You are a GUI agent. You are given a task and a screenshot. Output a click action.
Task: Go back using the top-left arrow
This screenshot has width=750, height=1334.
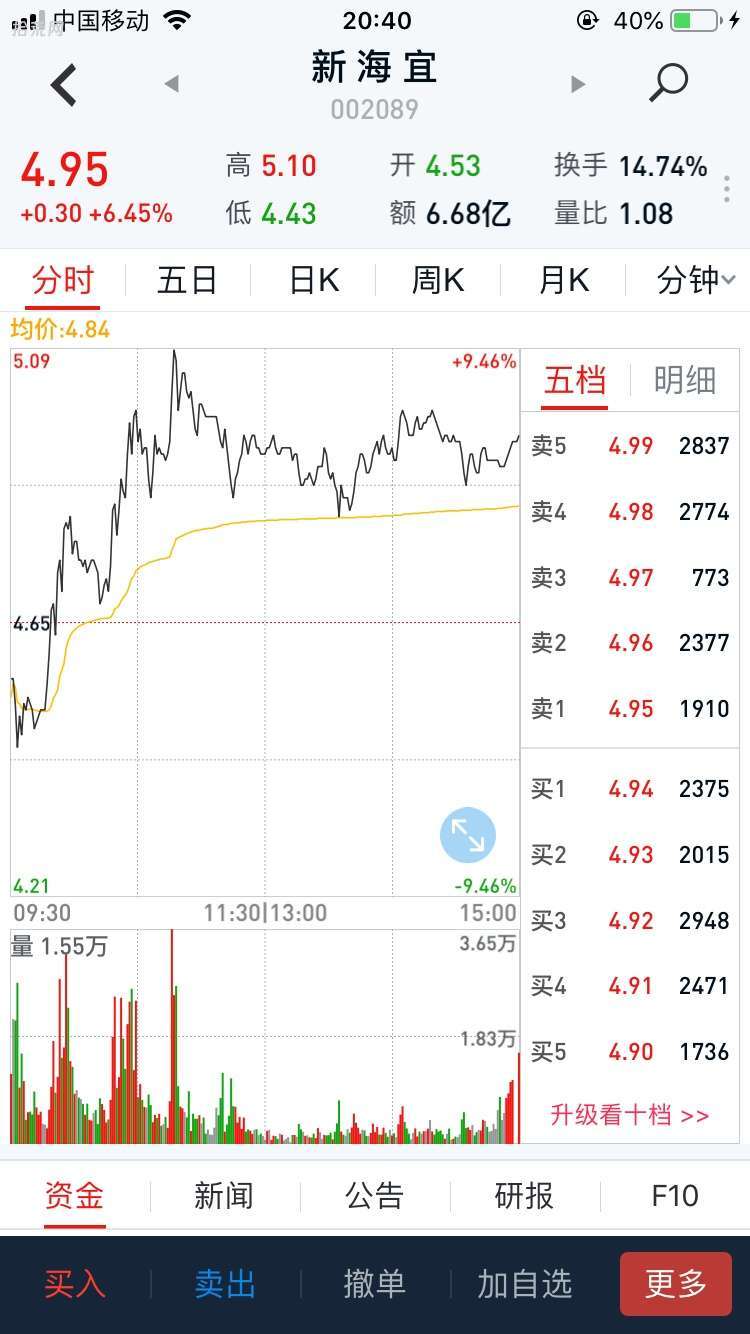click(x=64, y=85)
